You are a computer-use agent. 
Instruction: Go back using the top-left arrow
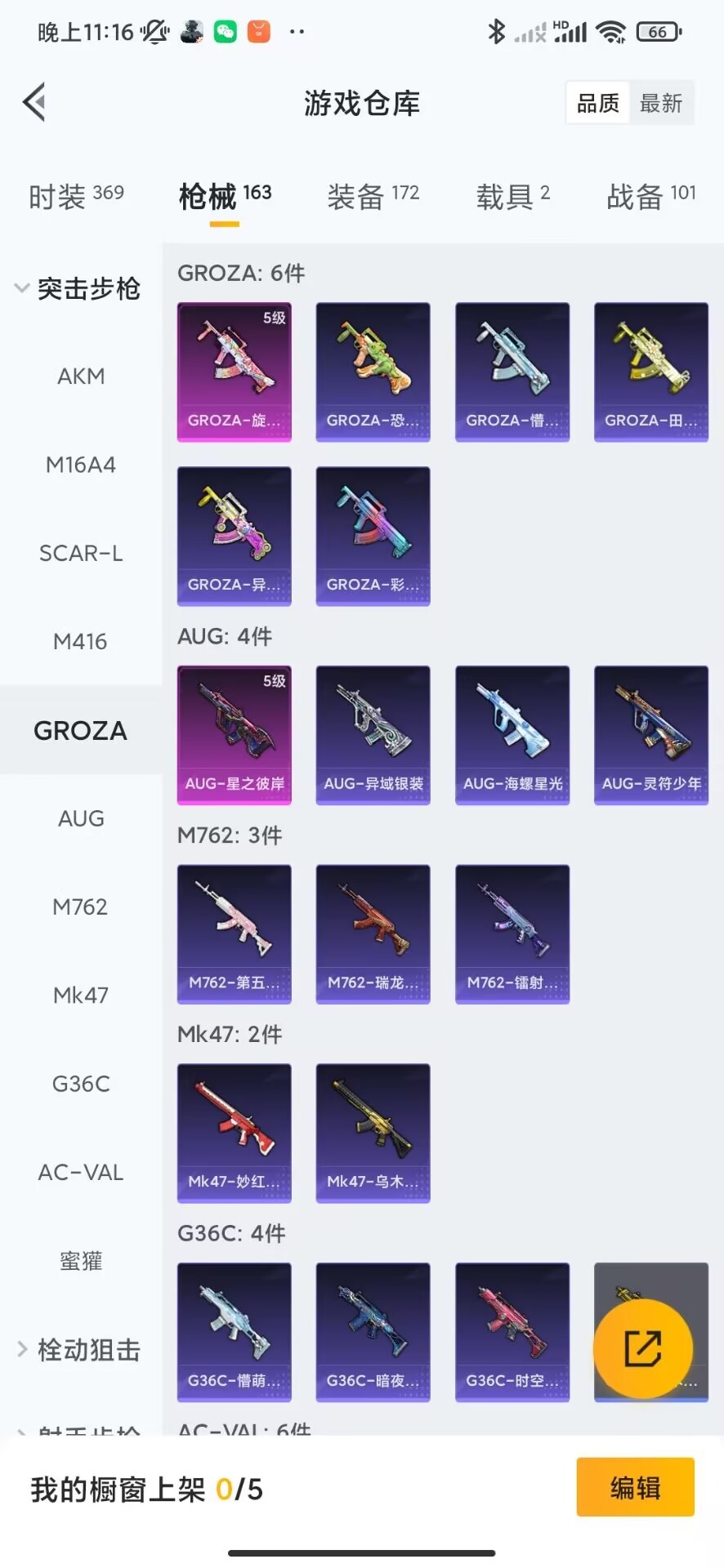click(x=34, y=103)
